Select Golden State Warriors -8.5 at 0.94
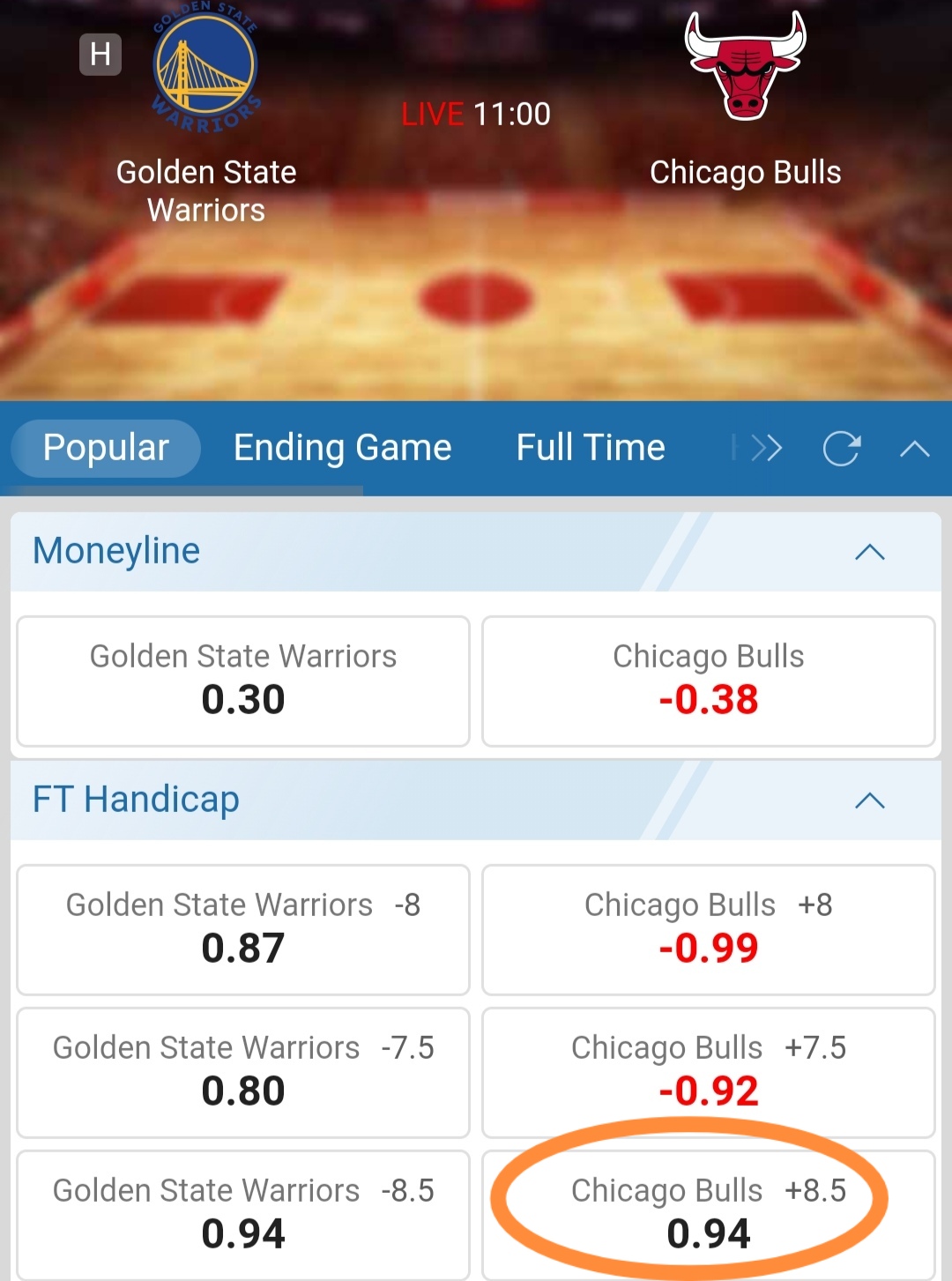The image size is (952, 1281). [x=243, y=1215]
